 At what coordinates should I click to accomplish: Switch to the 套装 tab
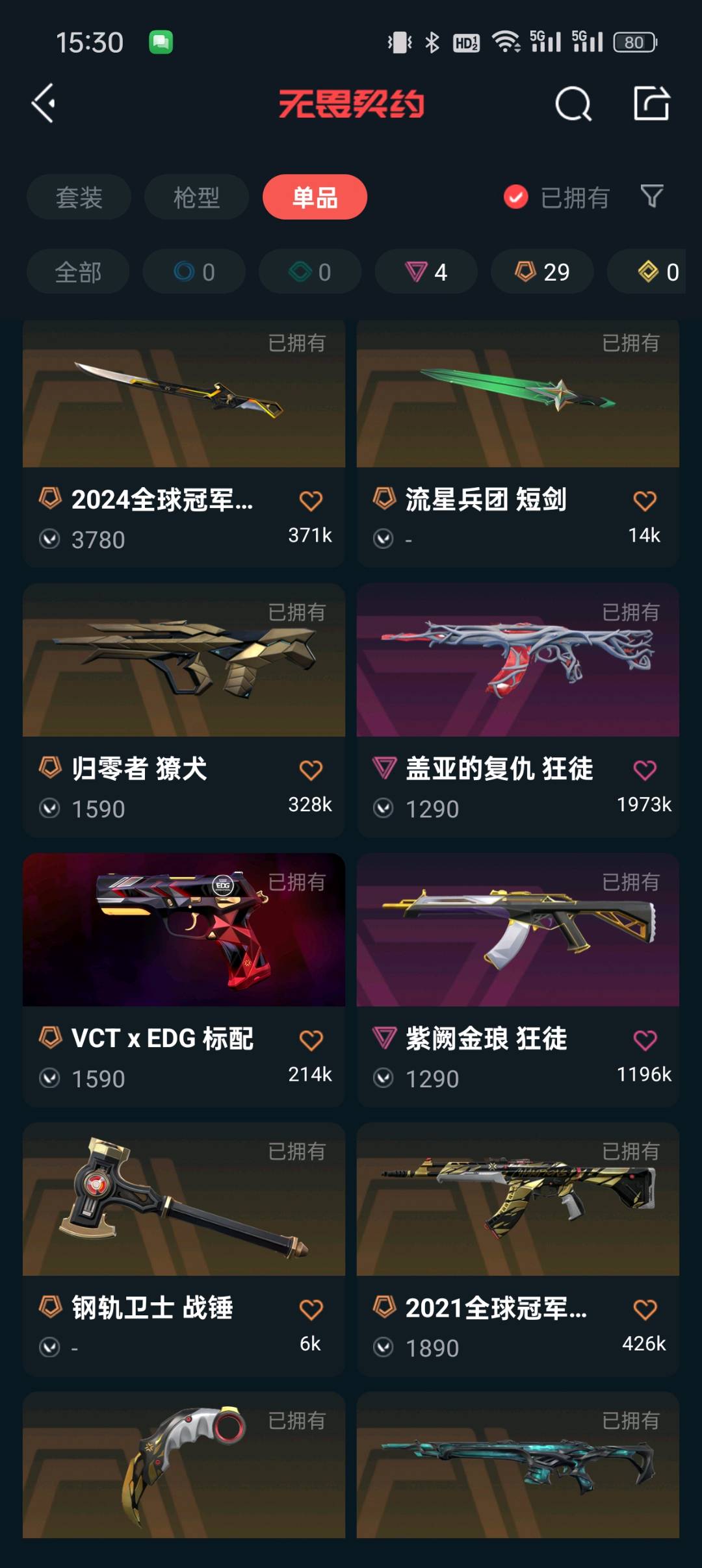79,197
